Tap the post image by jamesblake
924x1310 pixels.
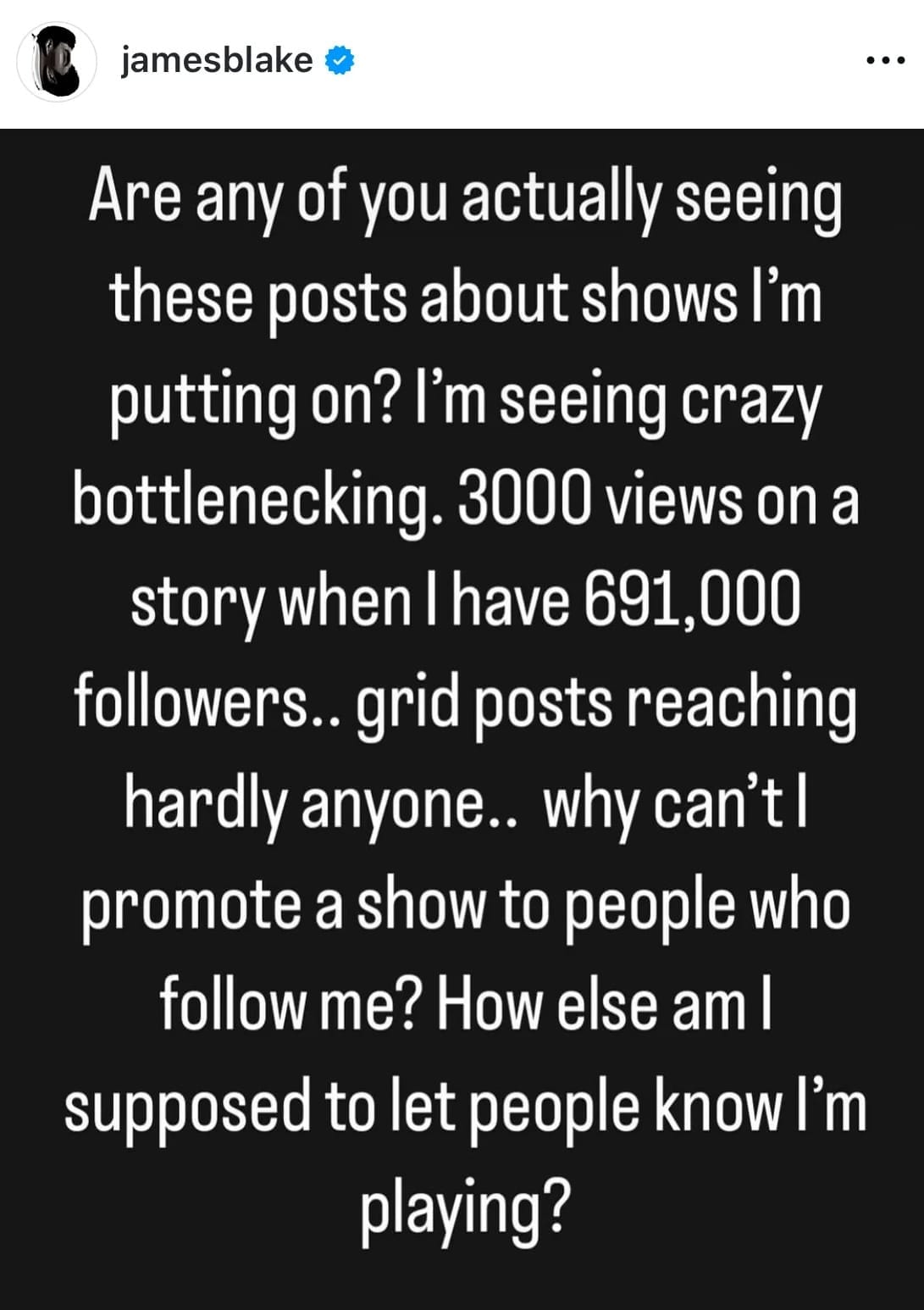click(462, 719)
